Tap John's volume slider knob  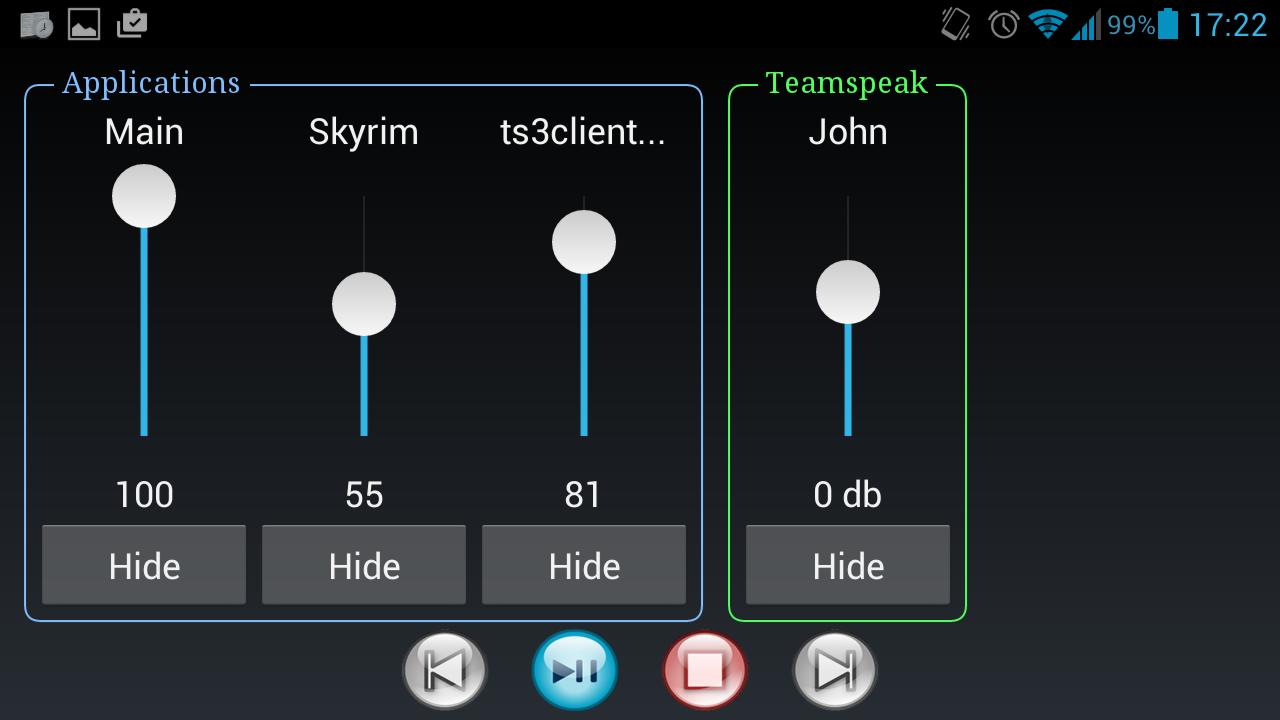(x=848, y=292)
